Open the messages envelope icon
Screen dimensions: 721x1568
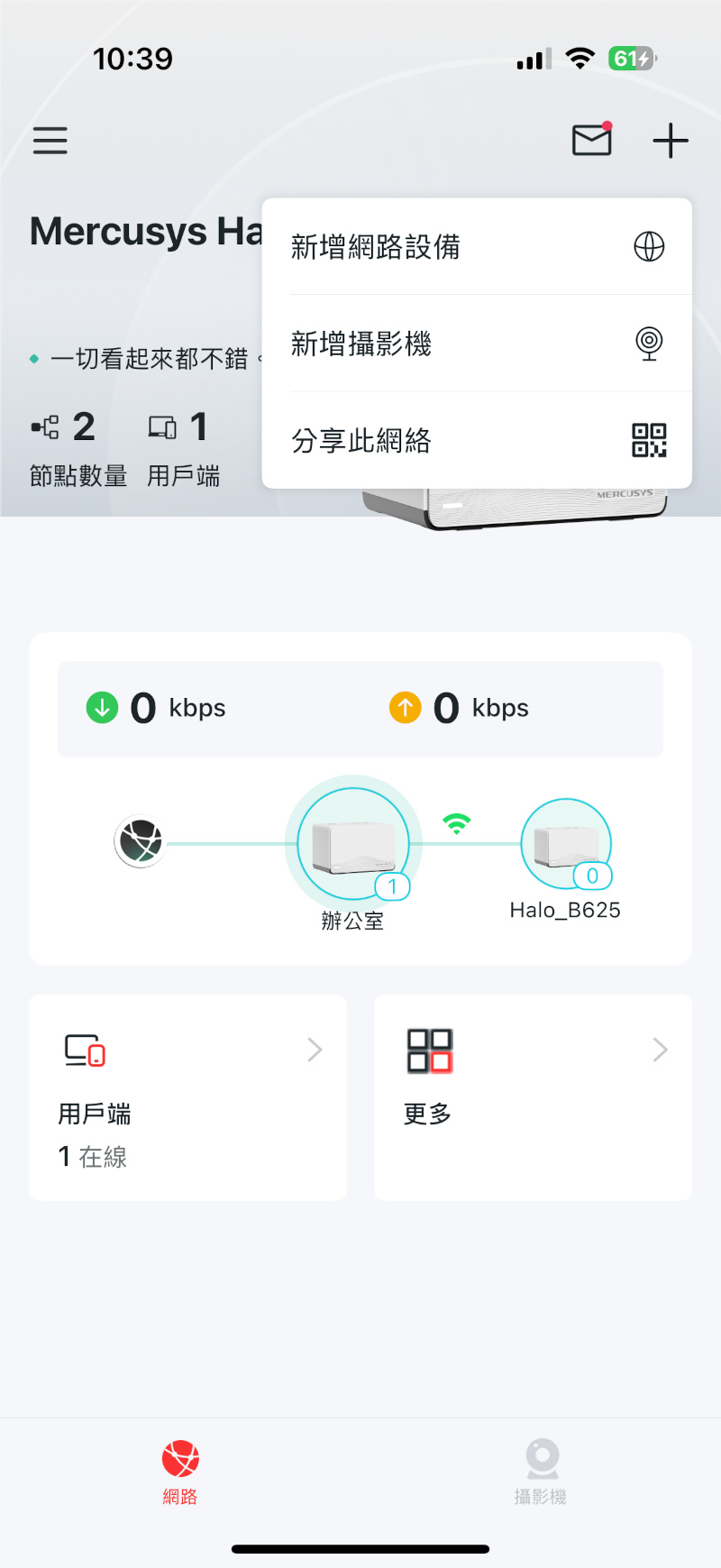click(592, 140)
